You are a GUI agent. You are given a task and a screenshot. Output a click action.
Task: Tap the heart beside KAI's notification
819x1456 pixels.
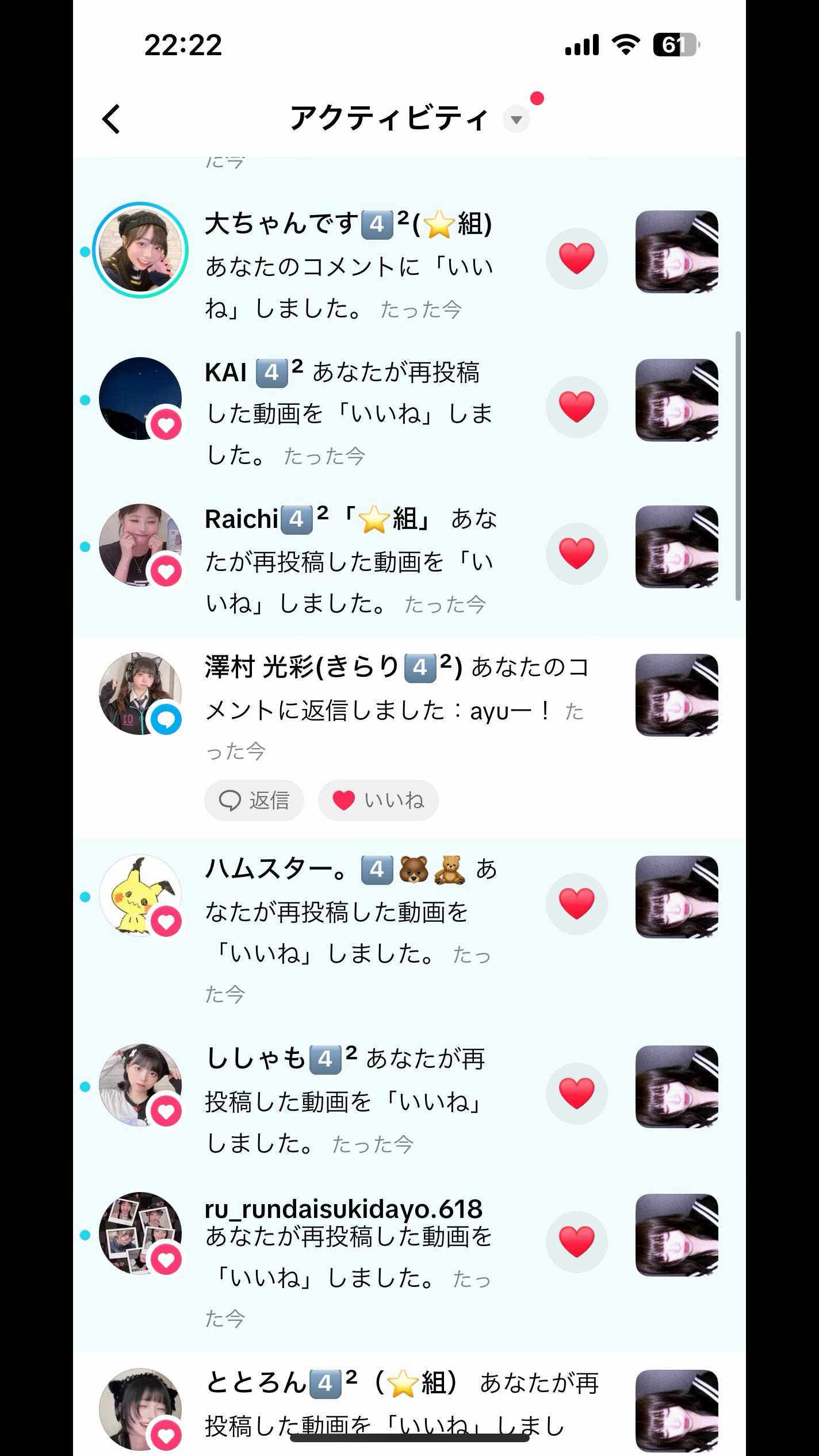pos(576,407)
